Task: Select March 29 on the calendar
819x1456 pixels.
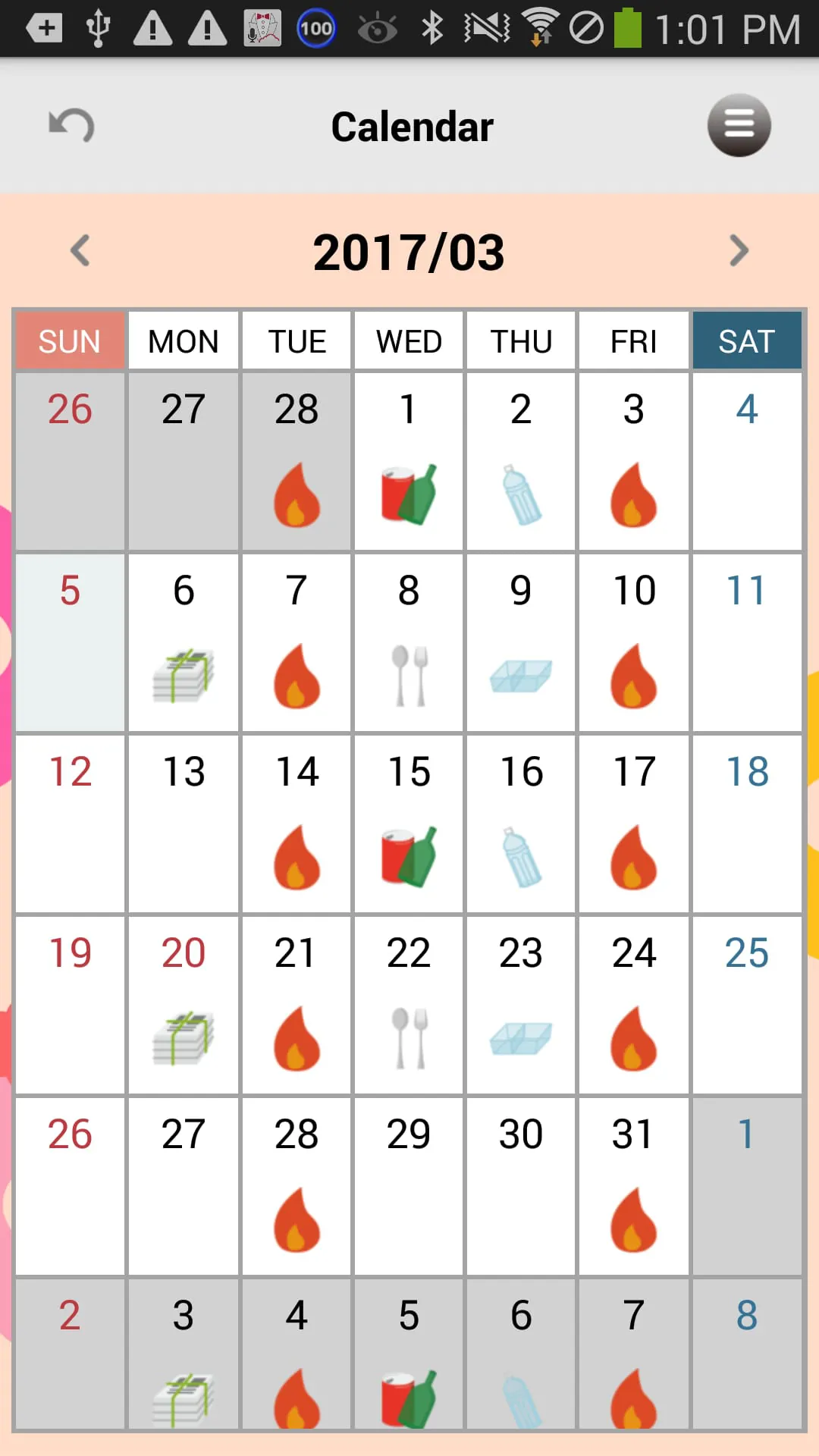Action: pos(409,1186)
